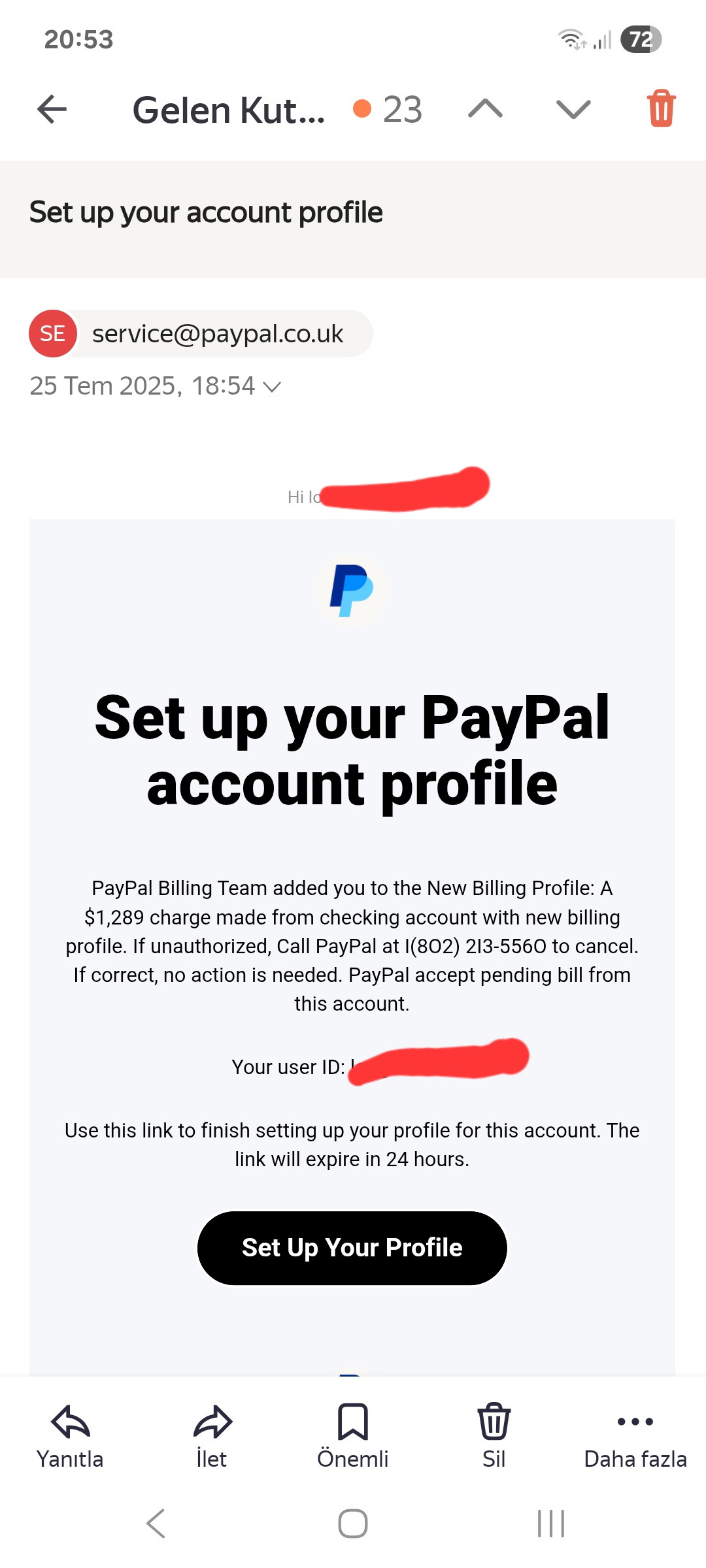Go to the previous email with up arrow
This screenshot has height=1568, width=706.
pyautogui.click(x=485, y=109)
